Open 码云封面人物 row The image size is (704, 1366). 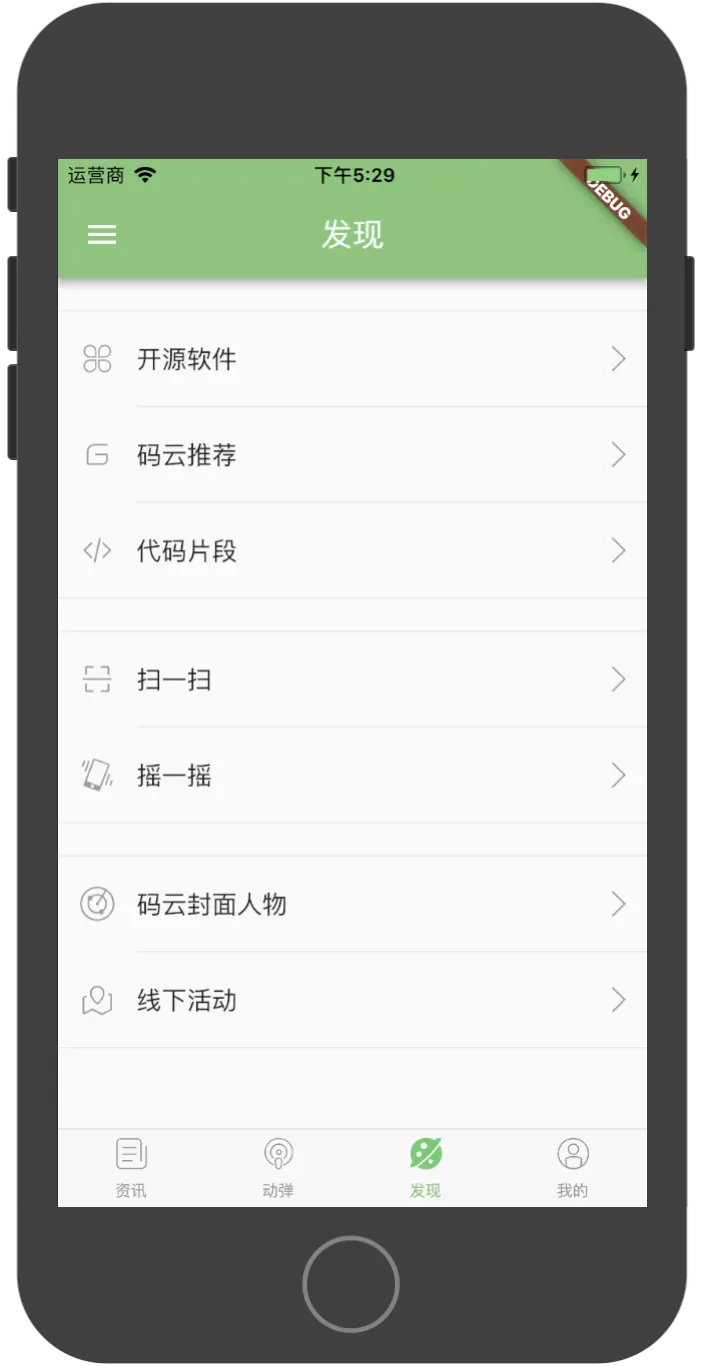[352, 905]
